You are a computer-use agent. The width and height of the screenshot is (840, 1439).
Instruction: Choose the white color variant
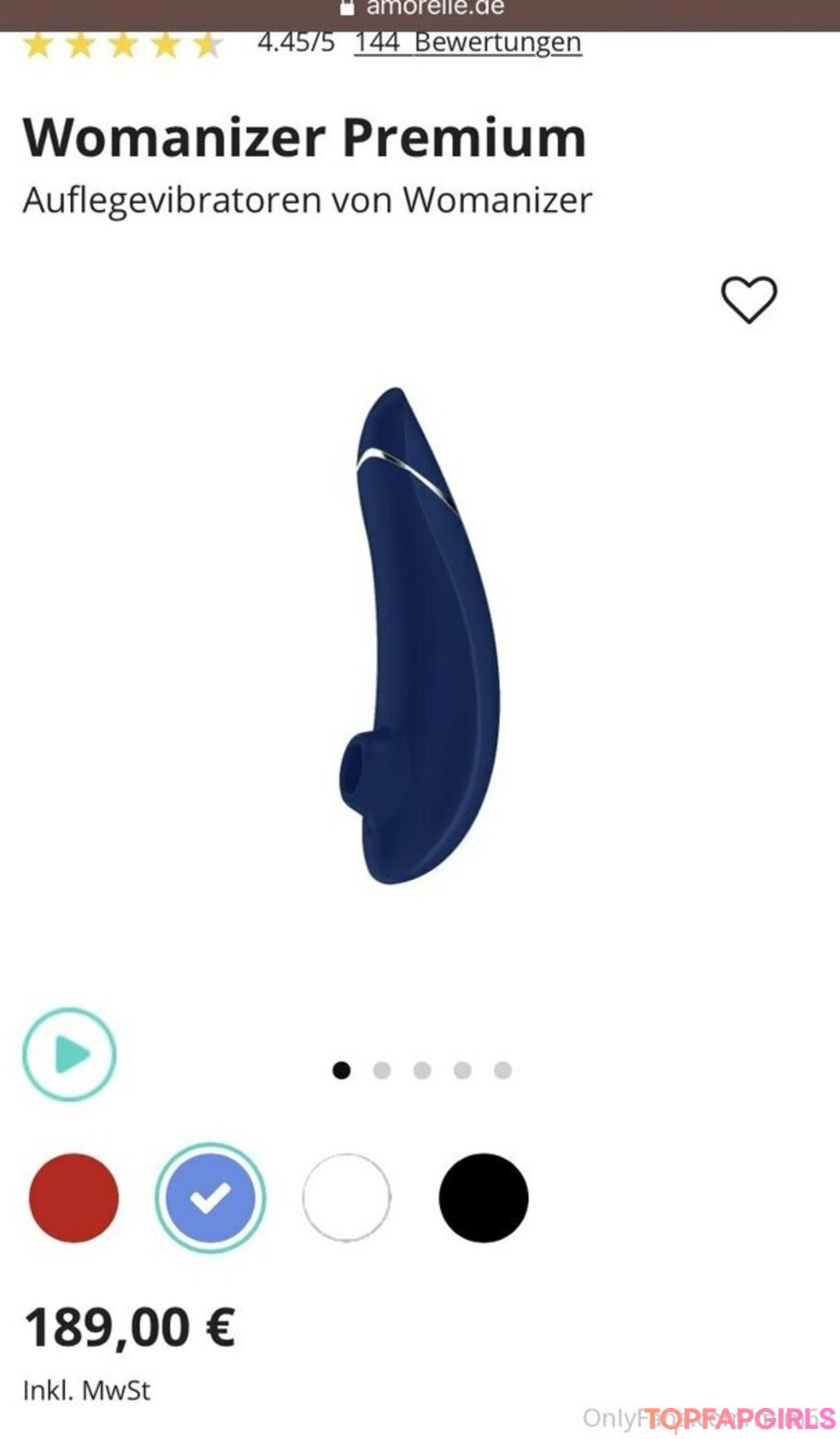347,1197
